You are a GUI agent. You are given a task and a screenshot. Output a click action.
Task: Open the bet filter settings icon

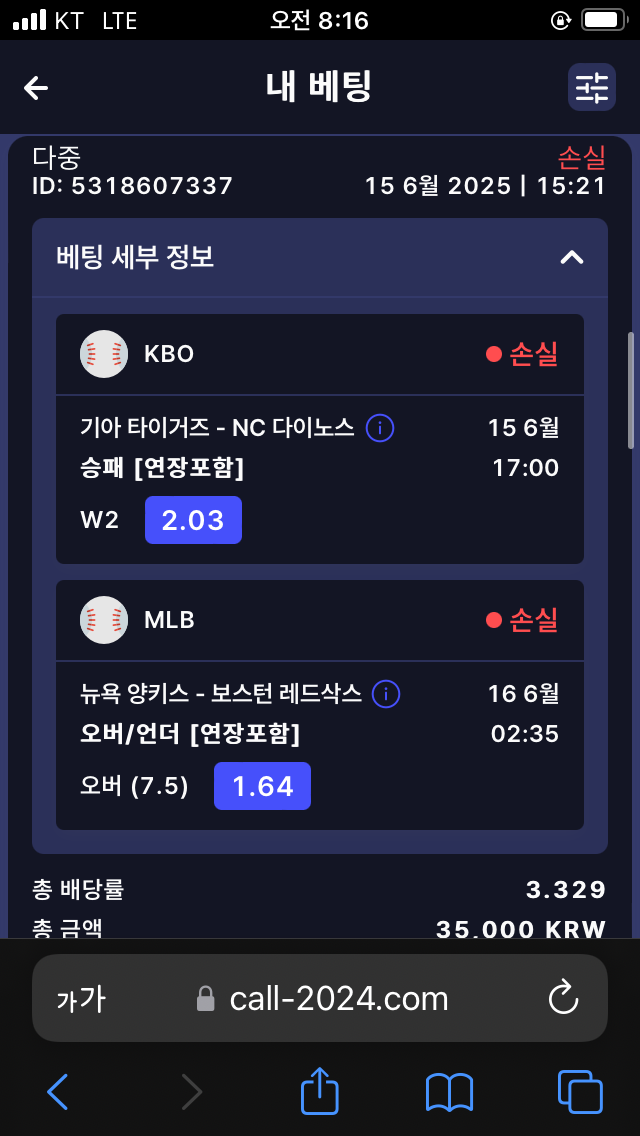click(x=592, y=88)
